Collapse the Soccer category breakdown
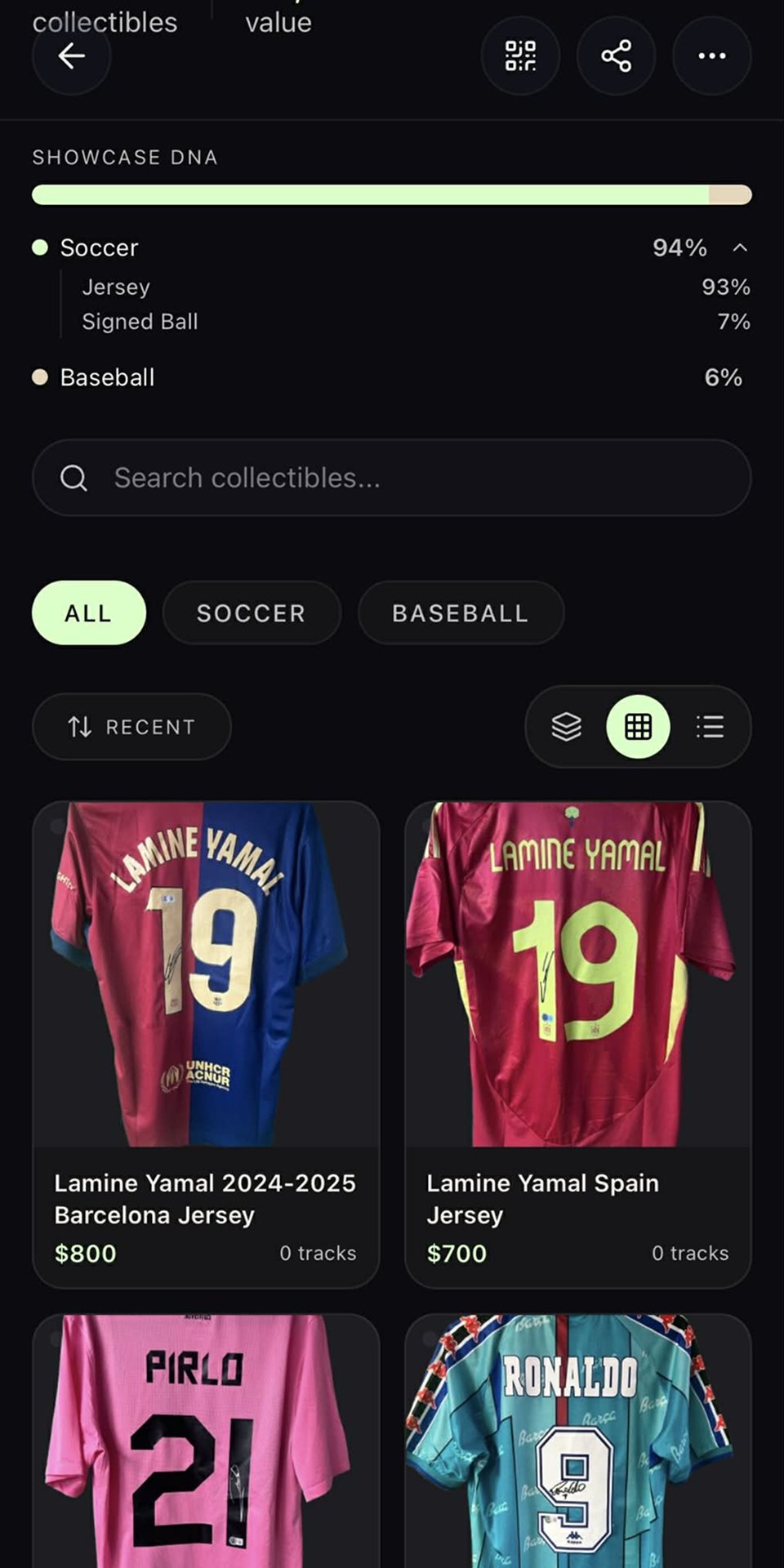This screenshot has width=784, height=1568. [x=740, y=247]
